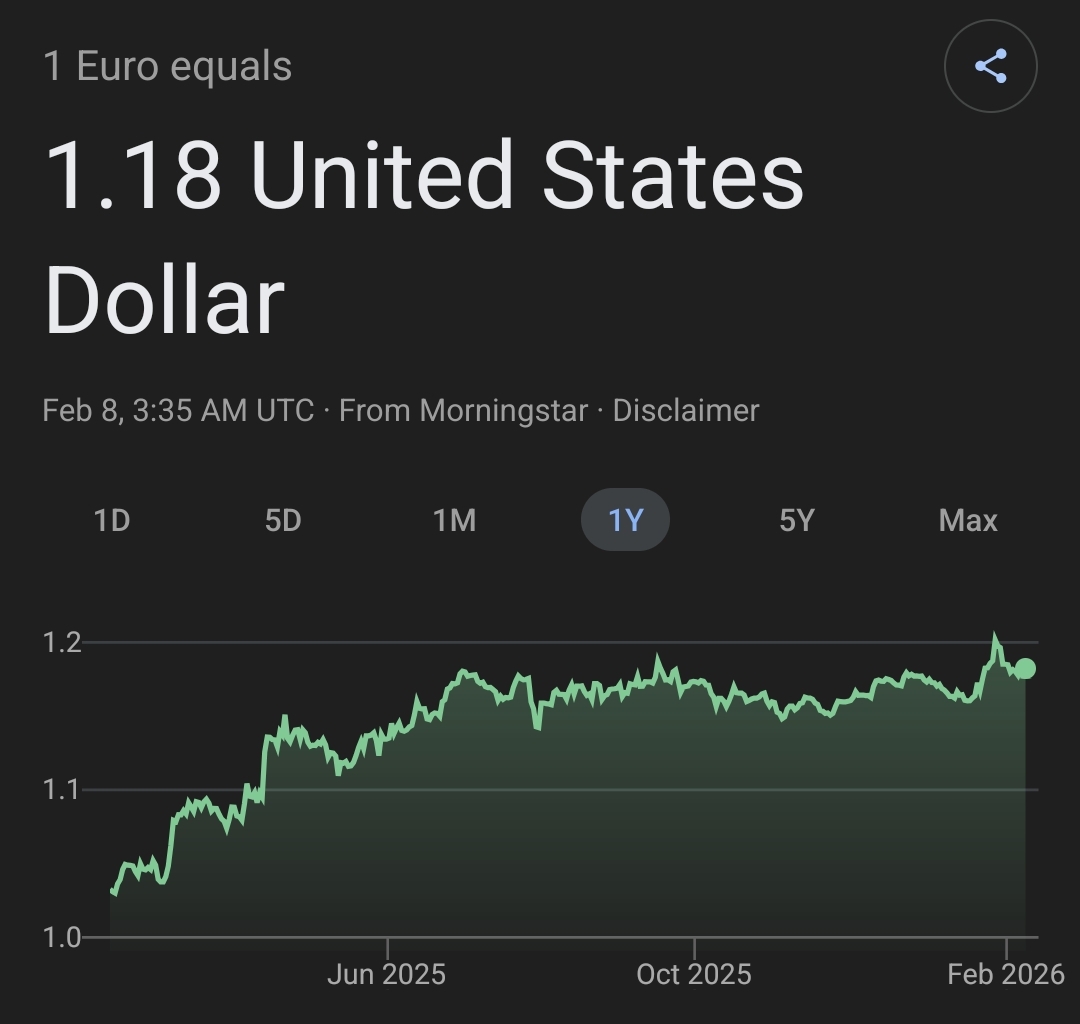1080x1024 pixels.
Task: Open the Disclaimer link
Action: click(x=685, y=411)
